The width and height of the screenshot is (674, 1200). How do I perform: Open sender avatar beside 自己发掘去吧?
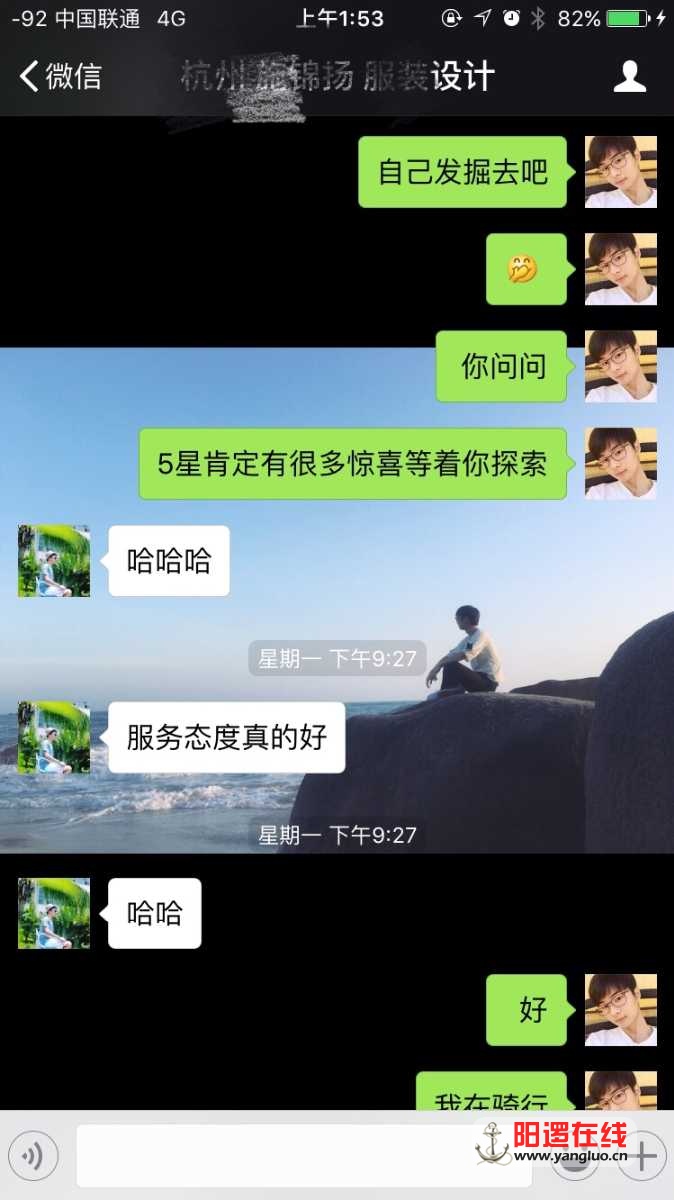620,172
